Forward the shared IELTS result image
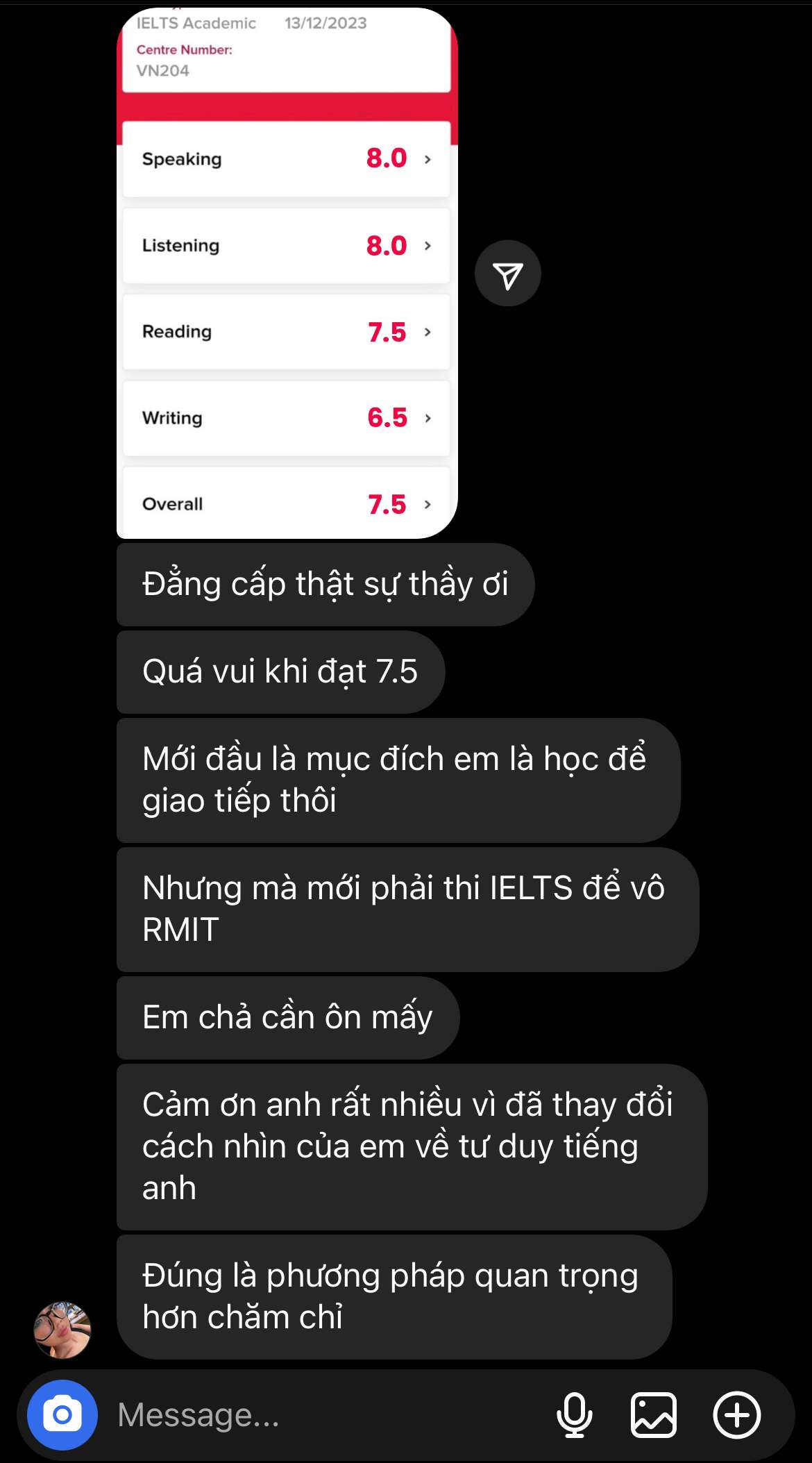This screenshot has height=1463, width=812. click(x=507, y=274)
